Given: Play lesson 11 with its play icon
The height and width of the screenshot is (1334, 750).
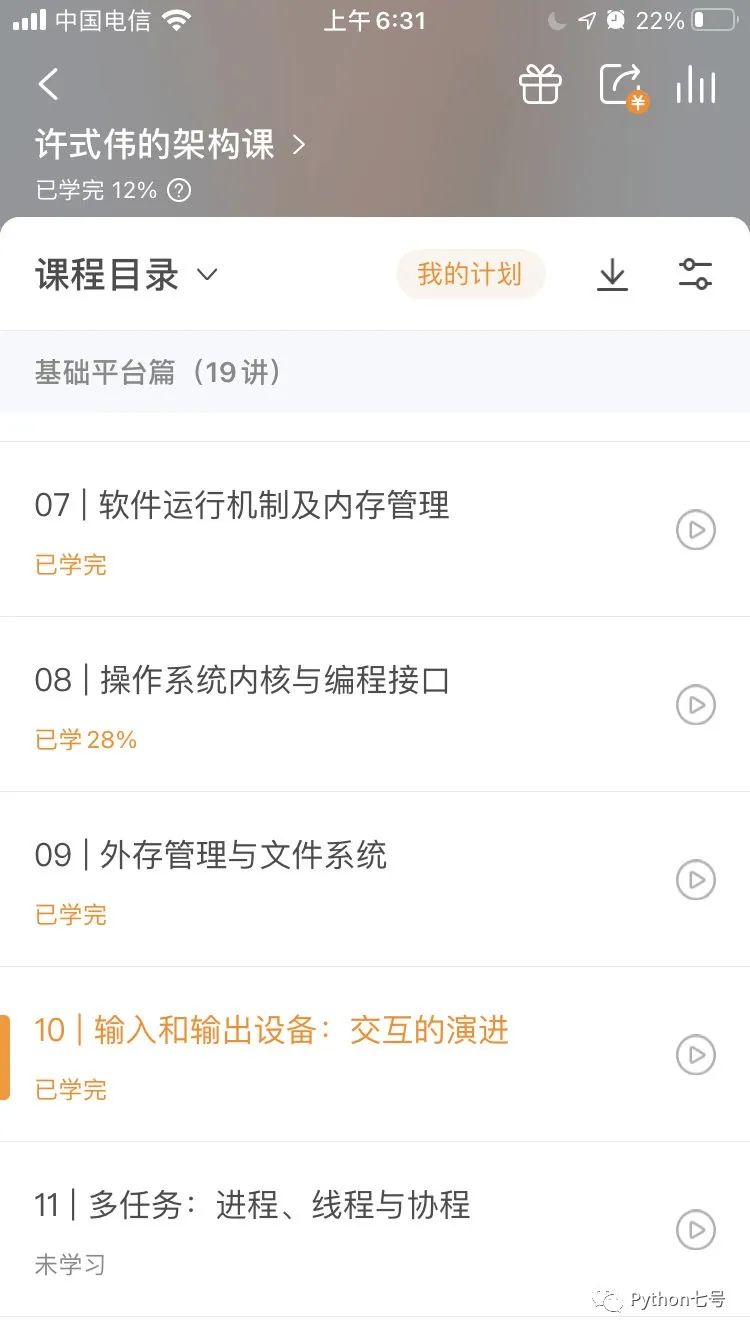Looking at the screenshot, I should 696,1230.
